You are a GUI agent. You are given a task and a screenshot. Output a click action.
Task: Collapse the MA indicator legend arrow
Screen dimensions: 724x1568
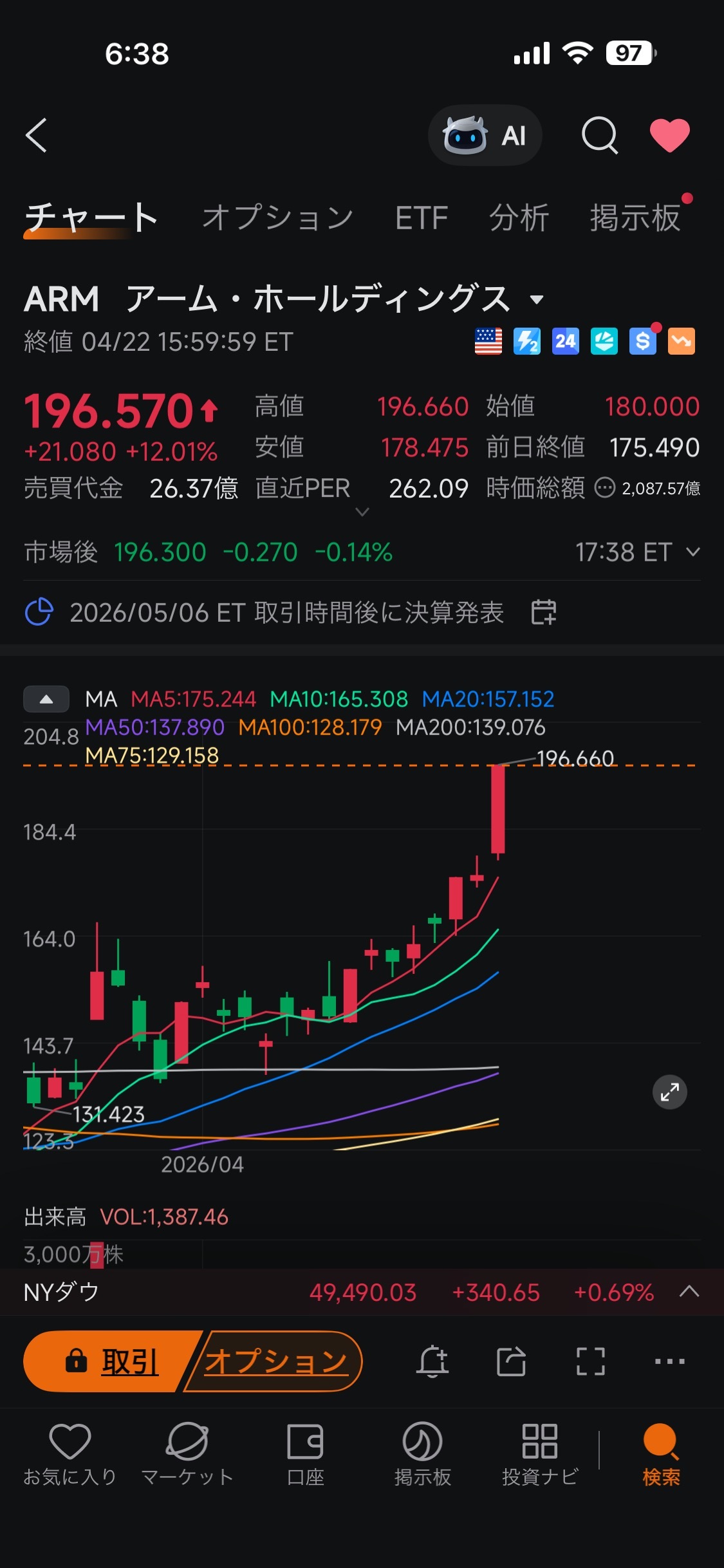[x=46, y=699]
